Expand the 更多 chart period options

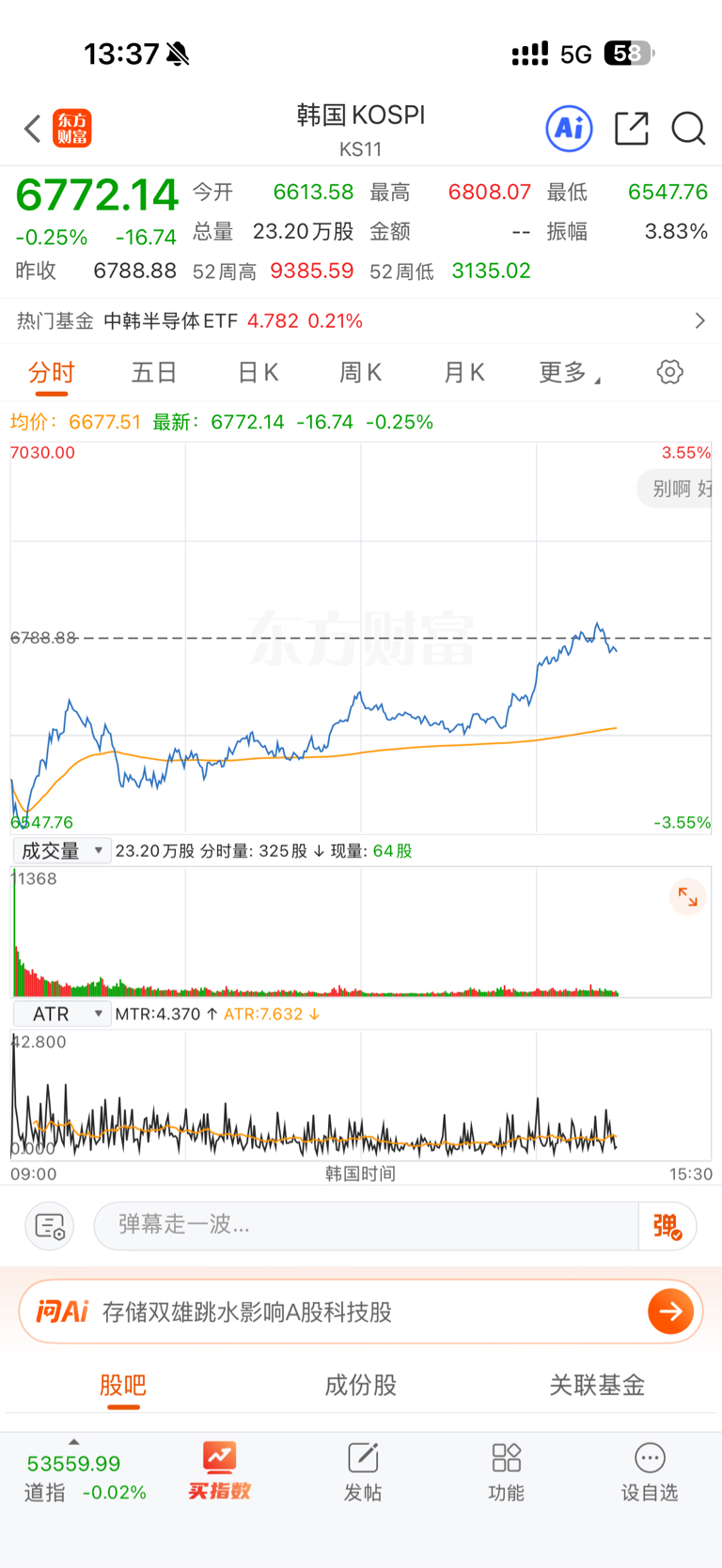tap(570, 373)
